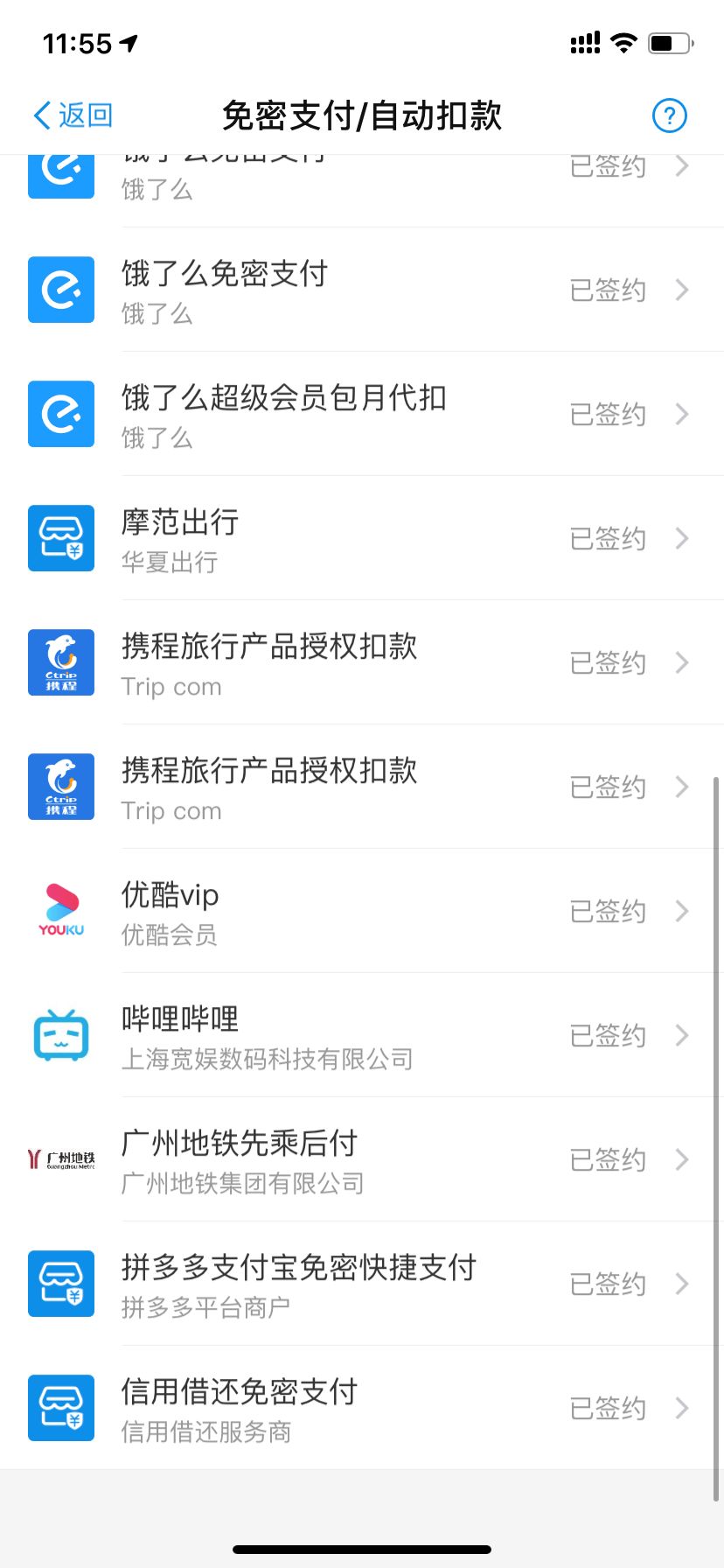Click the first Ctrip dolphin logo
The width and height of the screenshot is (724, 1568).
point(60,662)
